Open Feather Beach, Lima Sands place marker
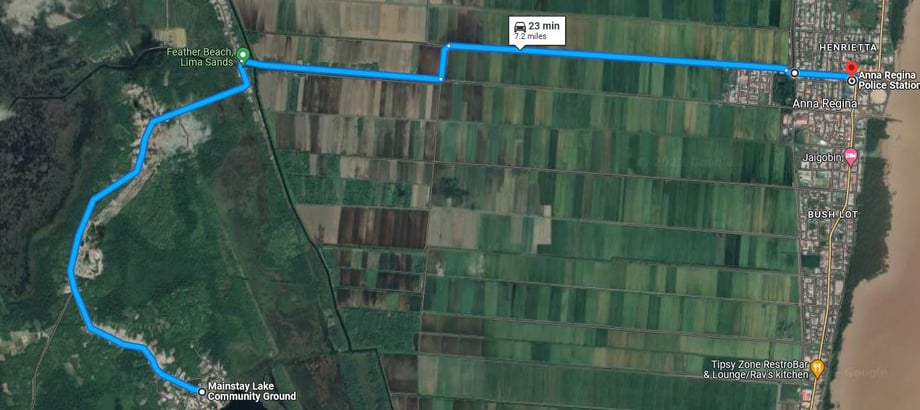Image resolution: width=920 pixels, height=410 pixels. 241,52
